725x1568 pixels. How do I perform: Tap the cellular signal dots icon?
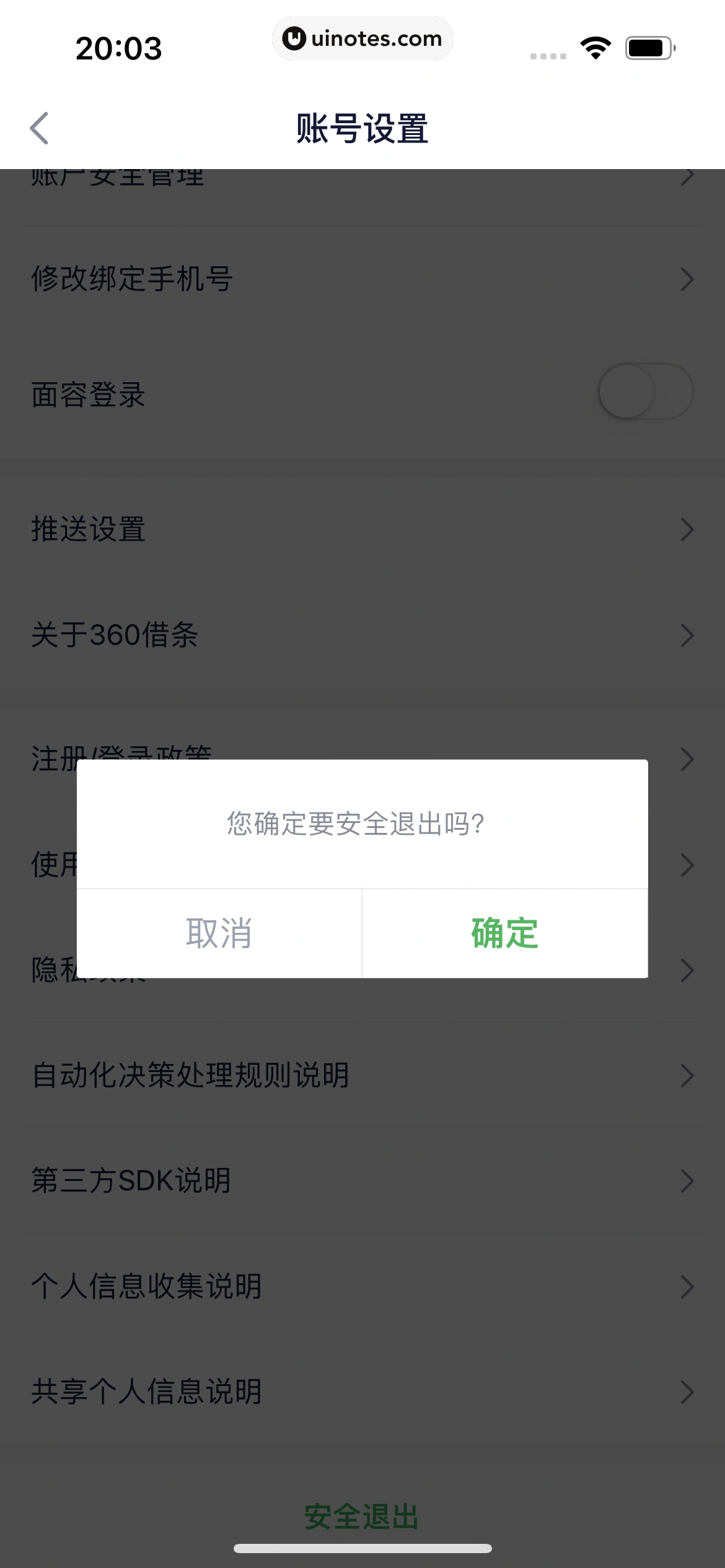pos(548,55)
